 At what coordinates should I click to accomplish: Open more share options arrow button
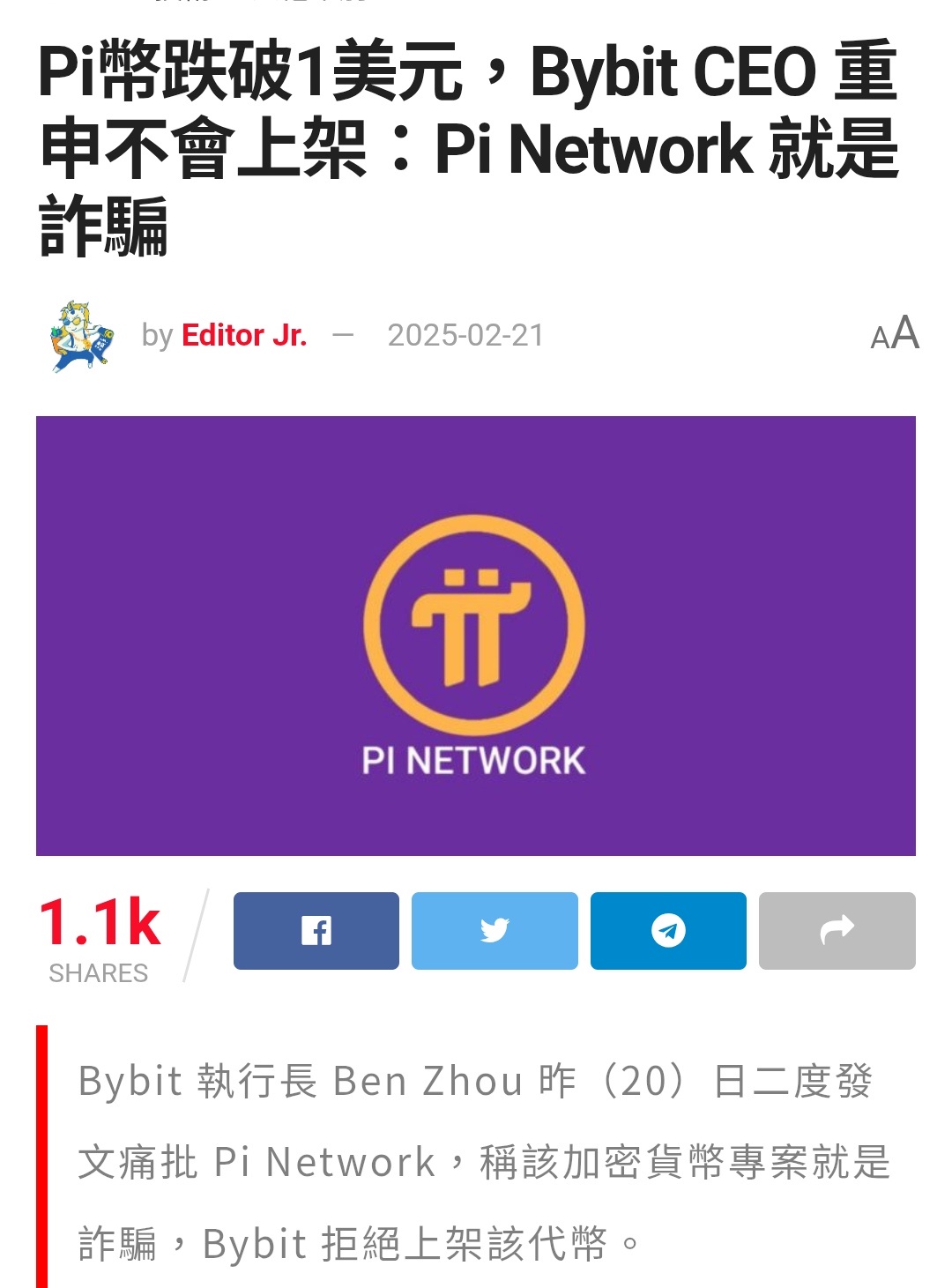(x=837, y=930)
